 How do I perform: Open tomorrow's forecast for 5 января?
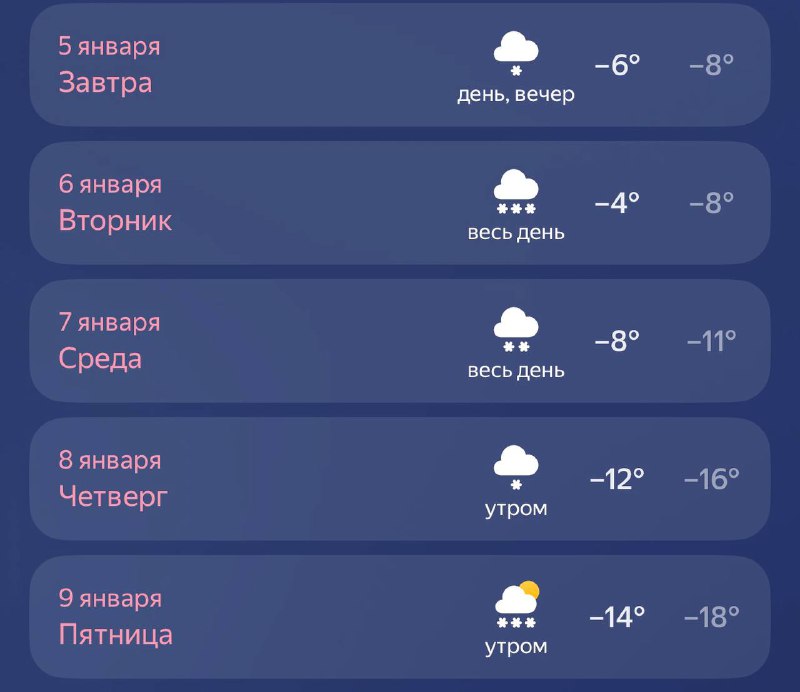click(x=400, y=66)
